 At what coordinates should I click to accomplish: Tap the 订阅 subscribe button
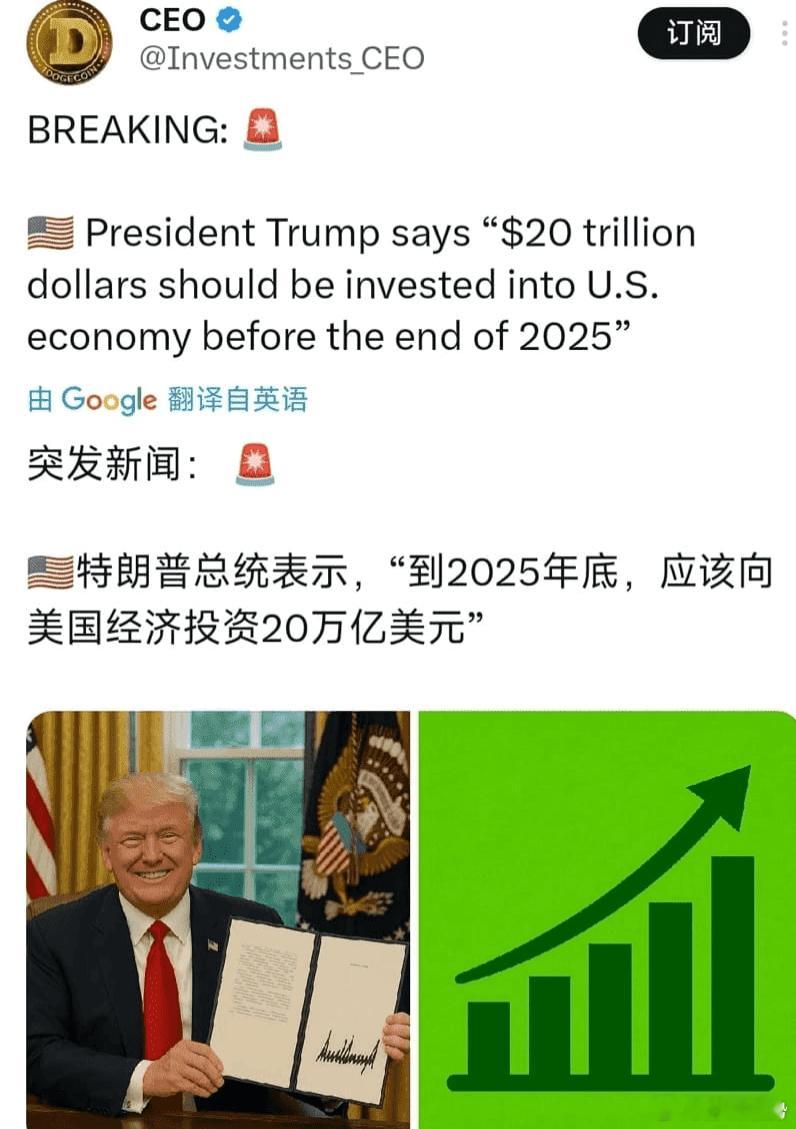click(694, 33)
